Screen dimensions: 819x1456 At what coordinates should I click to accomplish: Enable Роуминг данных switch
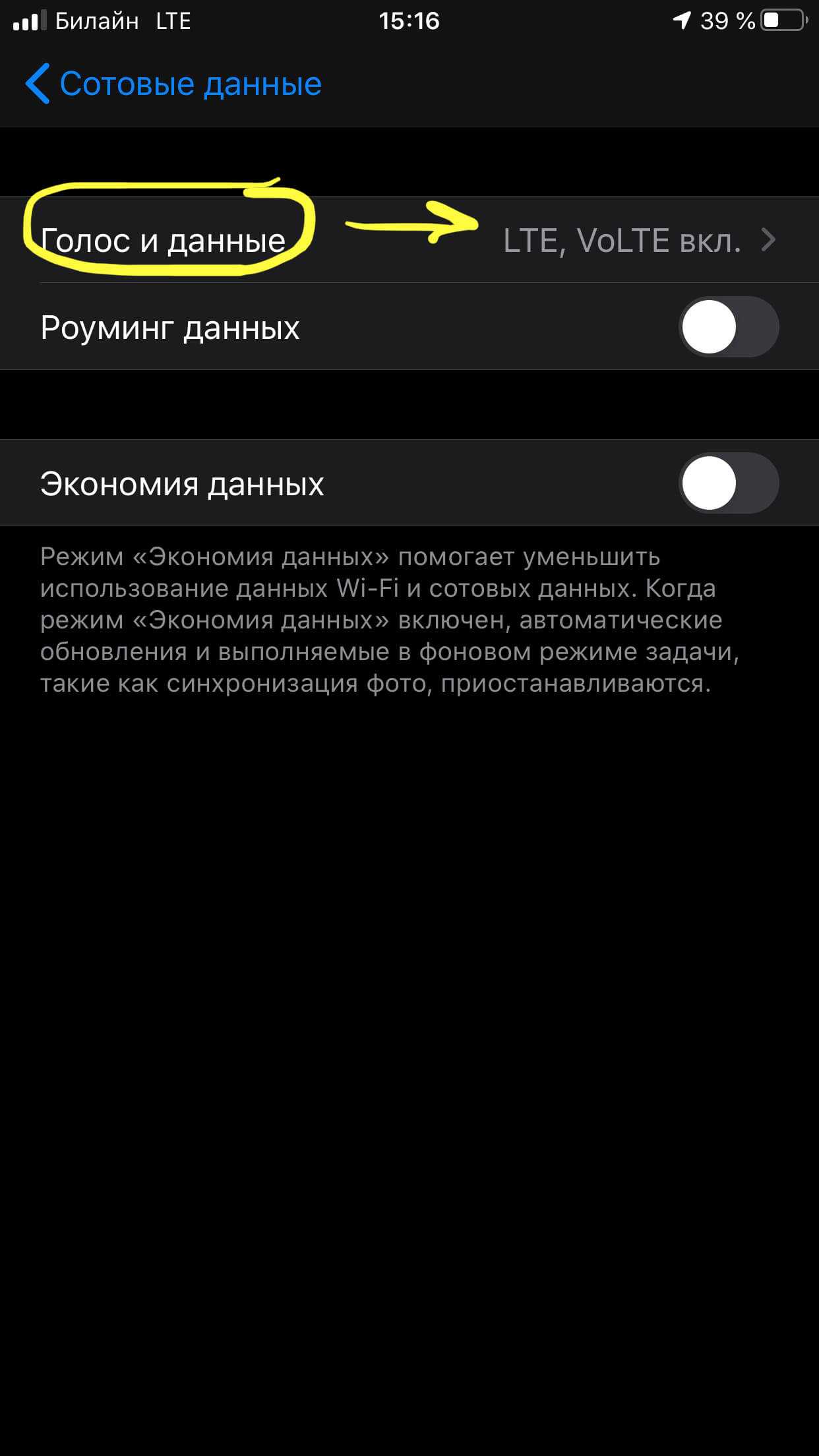[728, 327]
